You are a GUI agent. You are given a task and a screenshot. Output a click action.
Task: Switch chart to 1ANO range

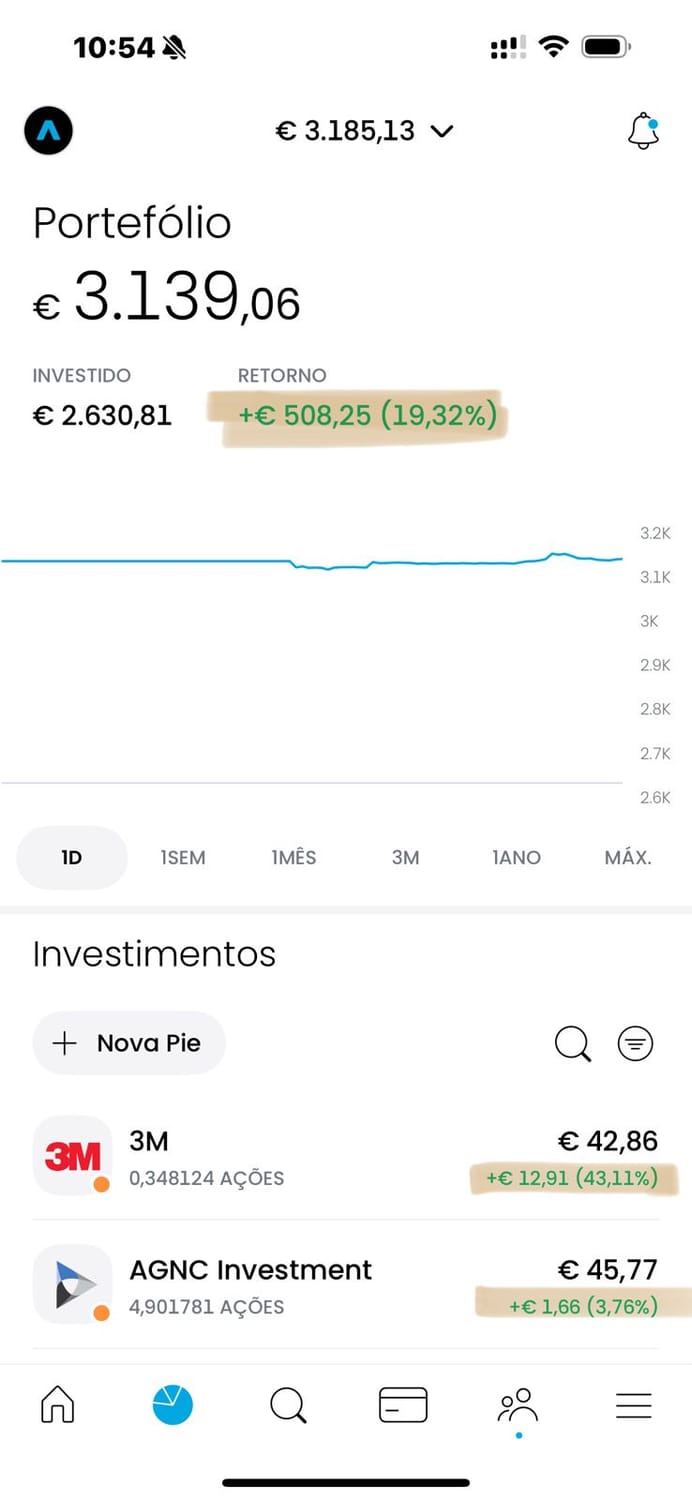point(516,858)
